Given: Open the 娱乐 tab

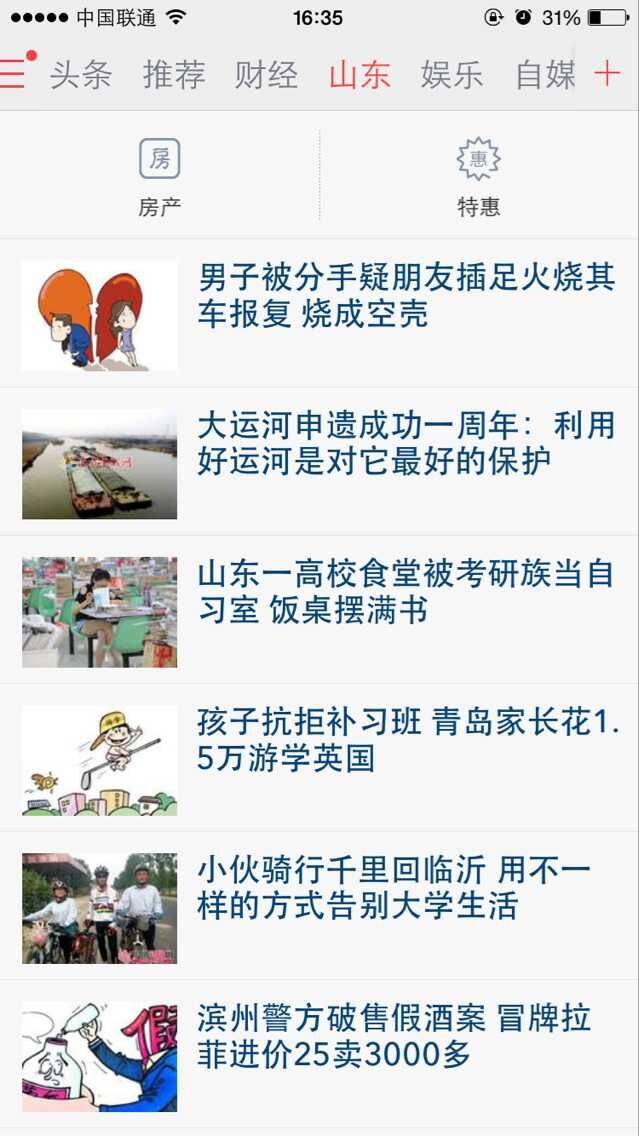Looking at the screenshot, I should coord(452,75).
